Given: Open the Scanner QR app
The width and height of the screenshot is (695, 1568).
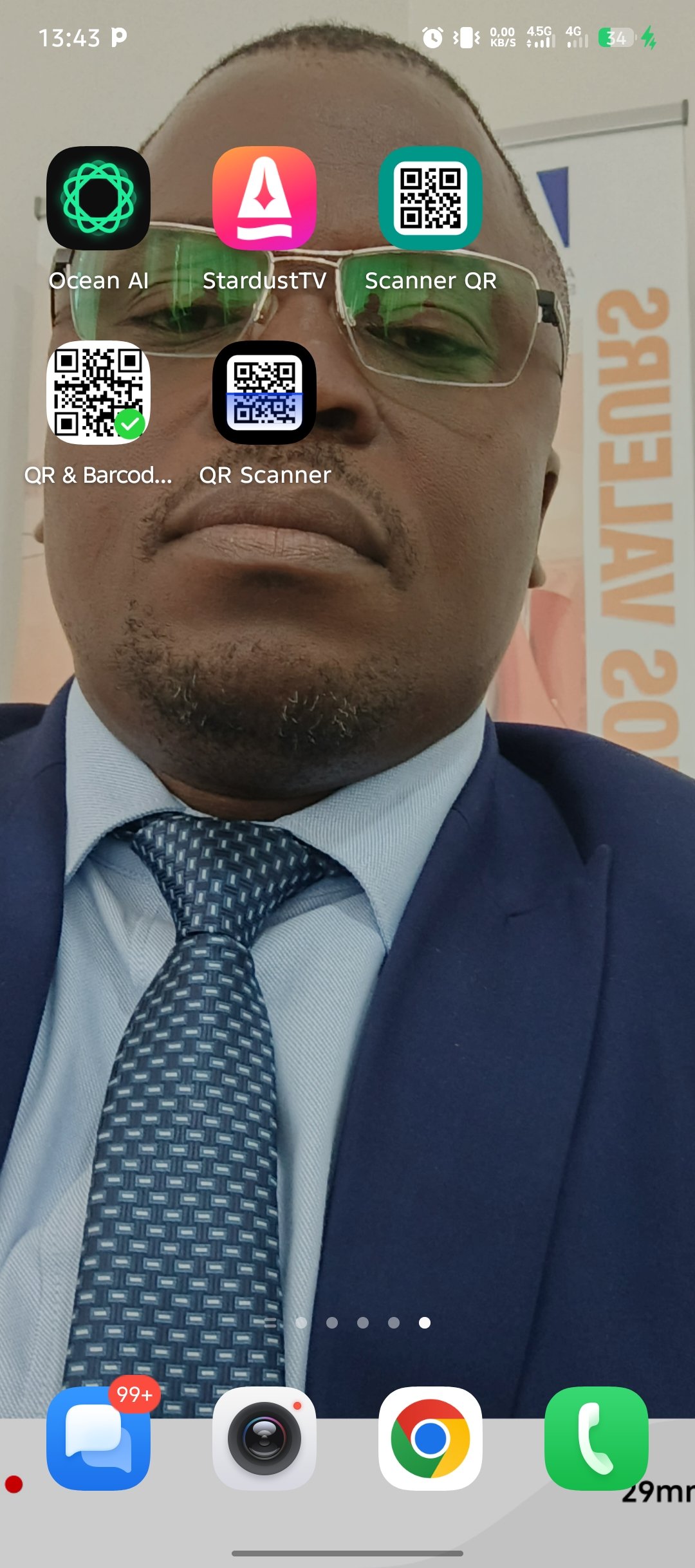Looking at the screenshot, I should (x=430, y=198).
